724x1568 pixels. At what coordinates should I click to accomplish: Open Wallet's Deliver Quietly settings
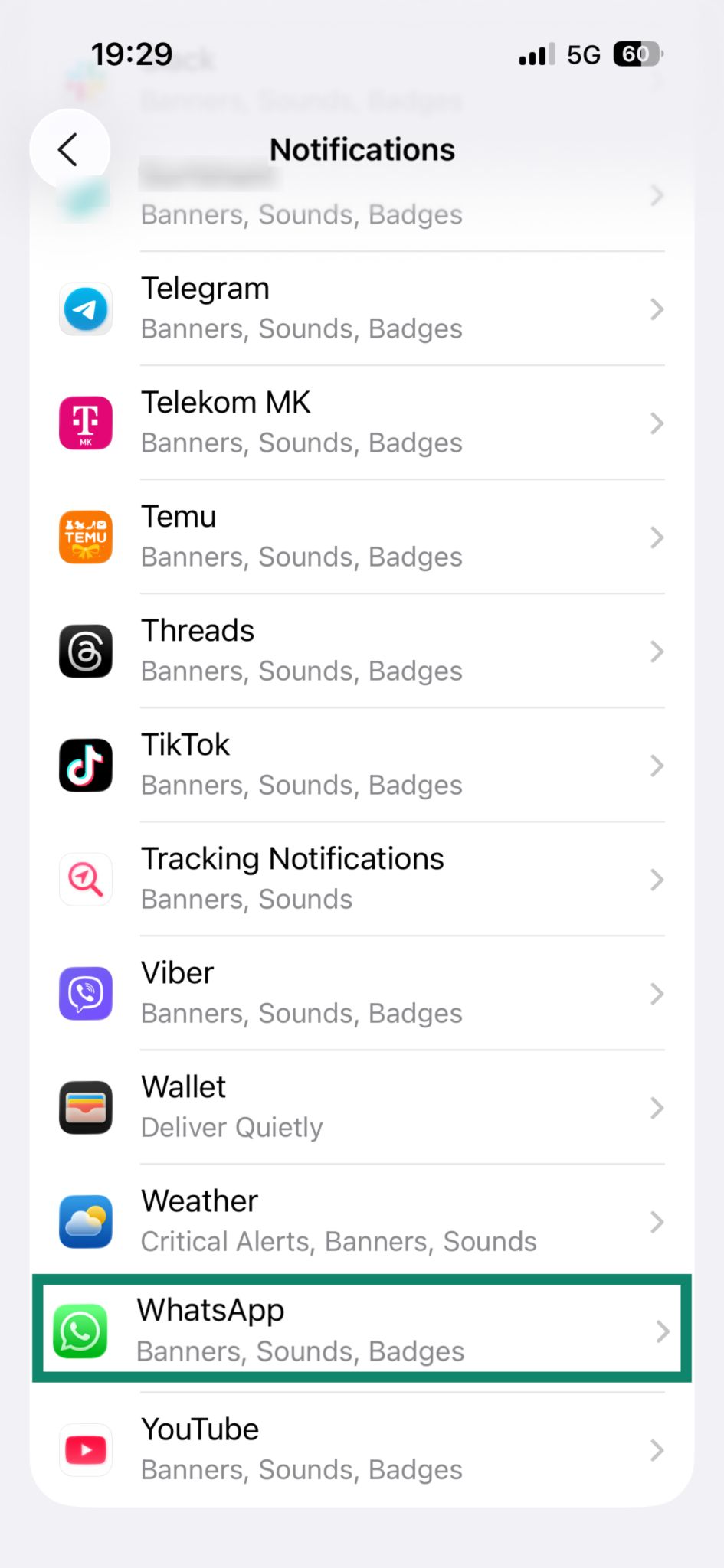(360, 1107)
